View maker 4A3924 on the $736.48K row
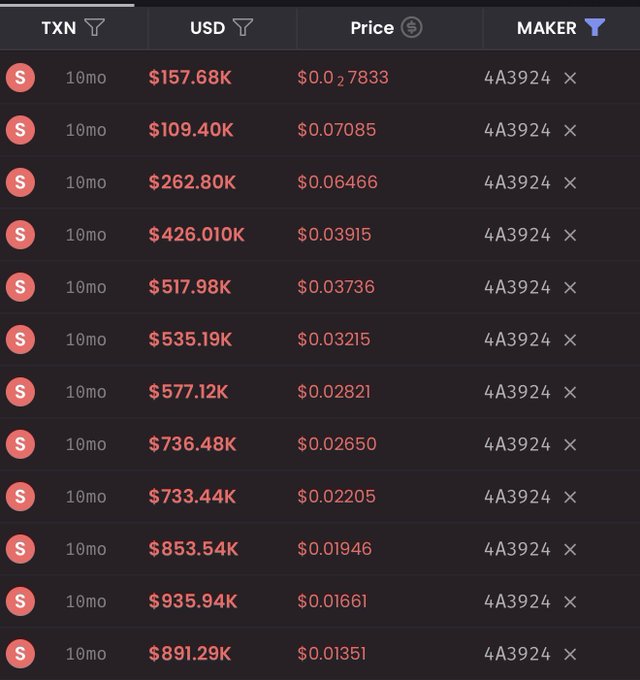Viewport: 640px width, 680px height. point(517,445)
